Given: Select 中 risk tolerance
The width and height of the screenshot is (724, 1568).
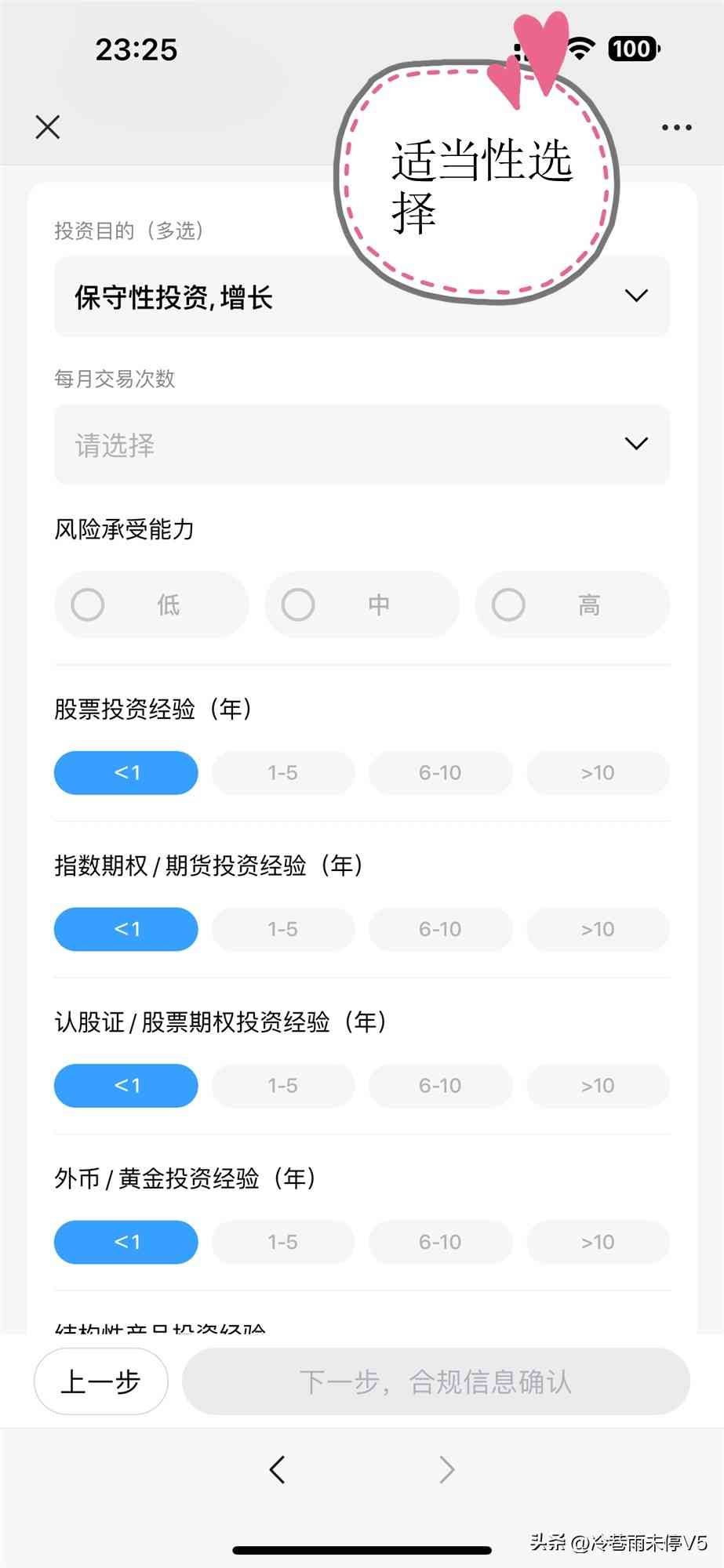Looking at the screenshot, I should tap(362, 604).
